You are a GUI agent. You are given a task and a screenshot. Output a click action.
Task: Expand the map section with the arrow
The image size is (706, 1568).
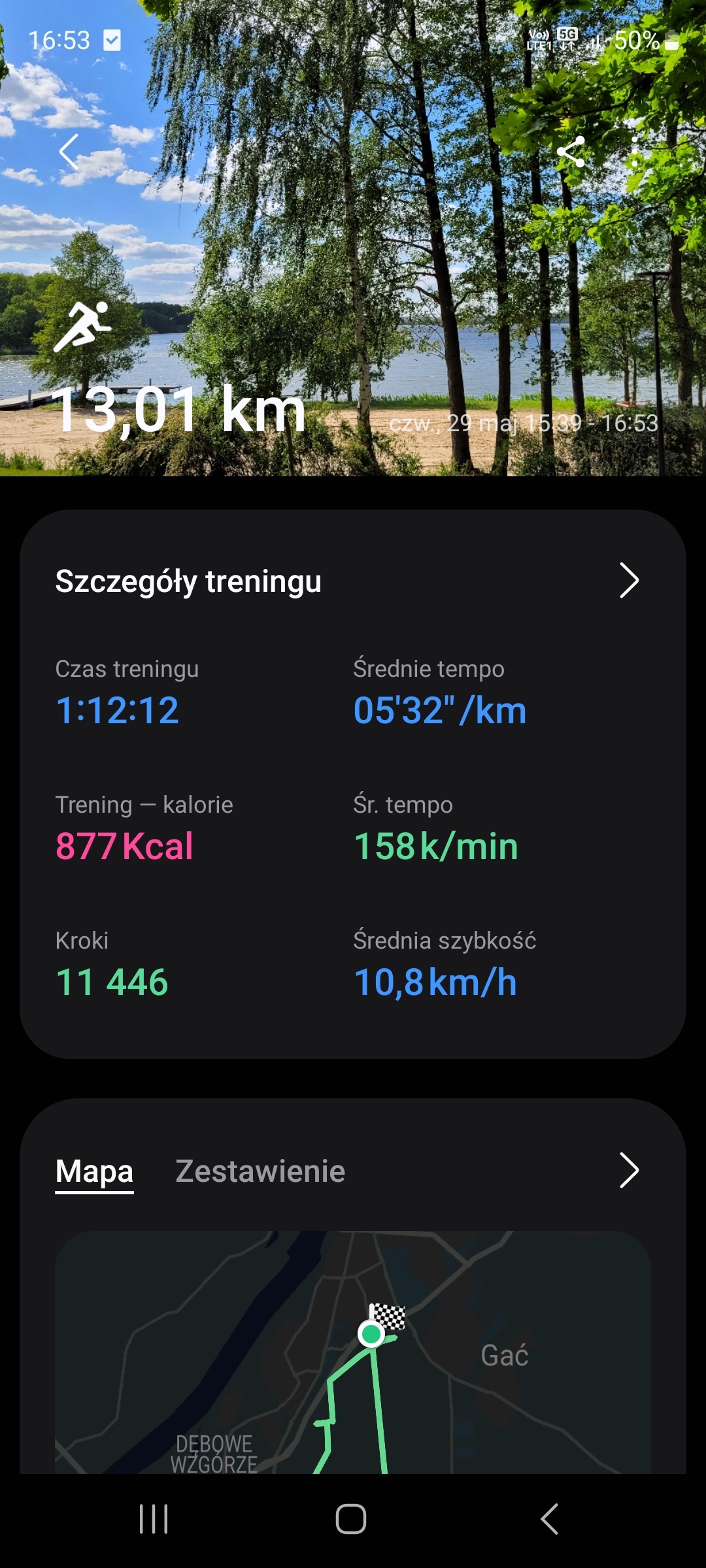tap(628, 1170)
